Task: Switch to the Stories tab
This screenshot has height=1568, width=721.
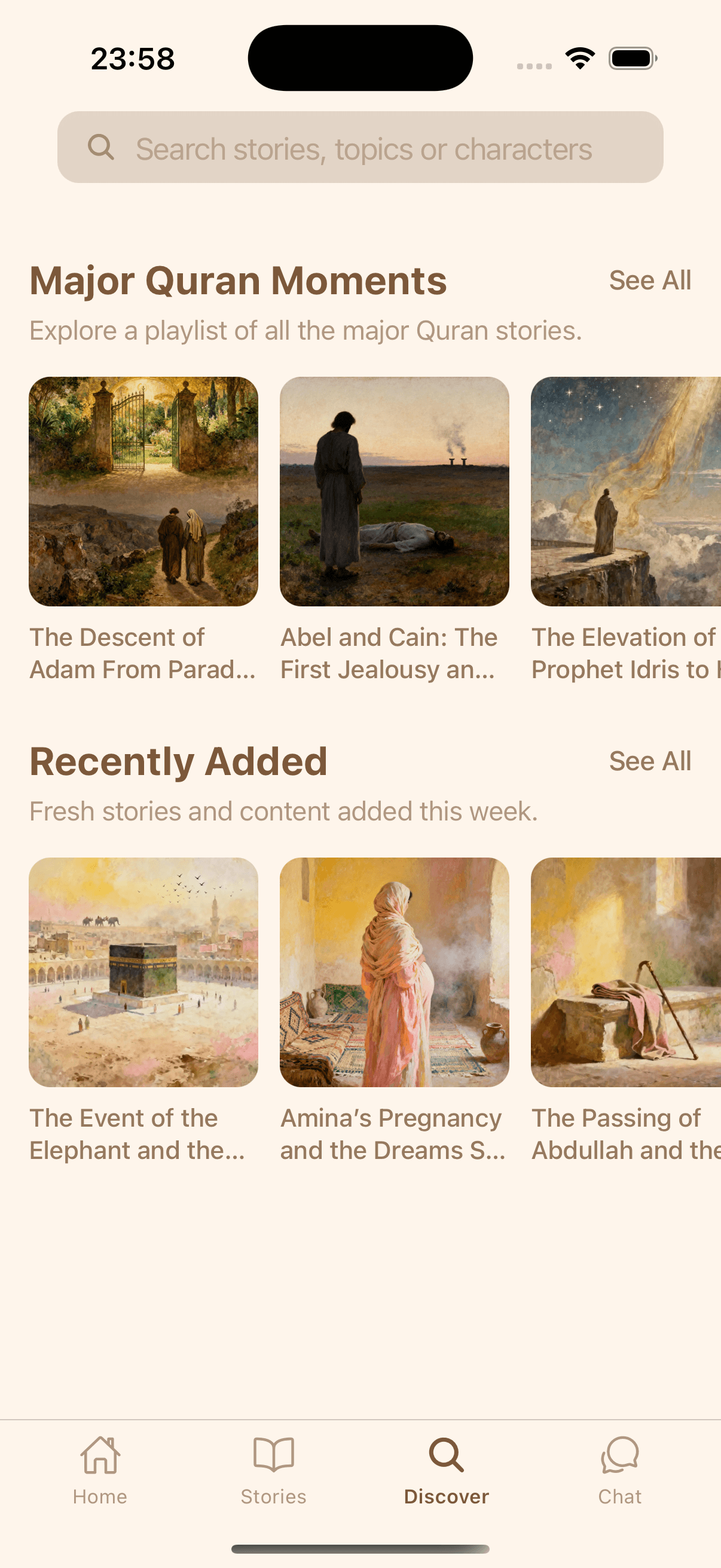Action: click(x=274, y=1469)
